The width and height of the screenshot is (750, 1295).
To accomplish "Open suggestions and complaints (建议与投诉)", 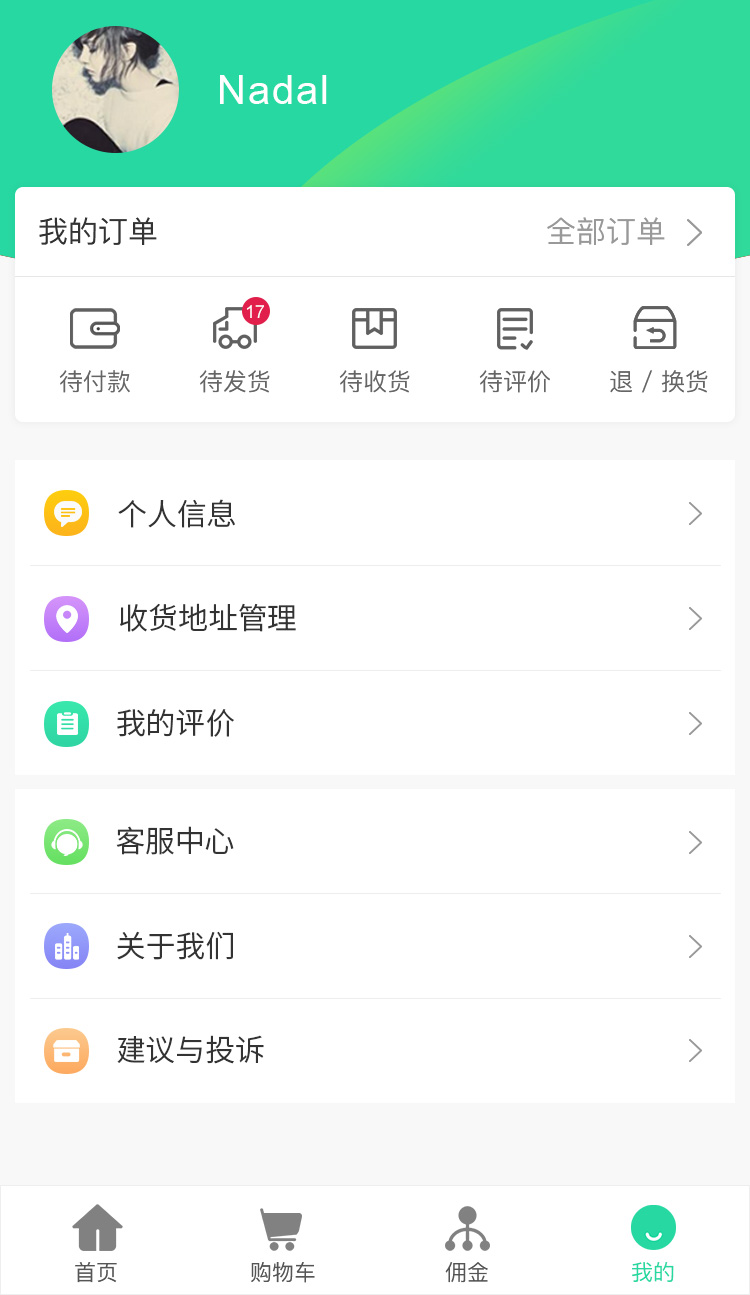I will coord(375,1051).
